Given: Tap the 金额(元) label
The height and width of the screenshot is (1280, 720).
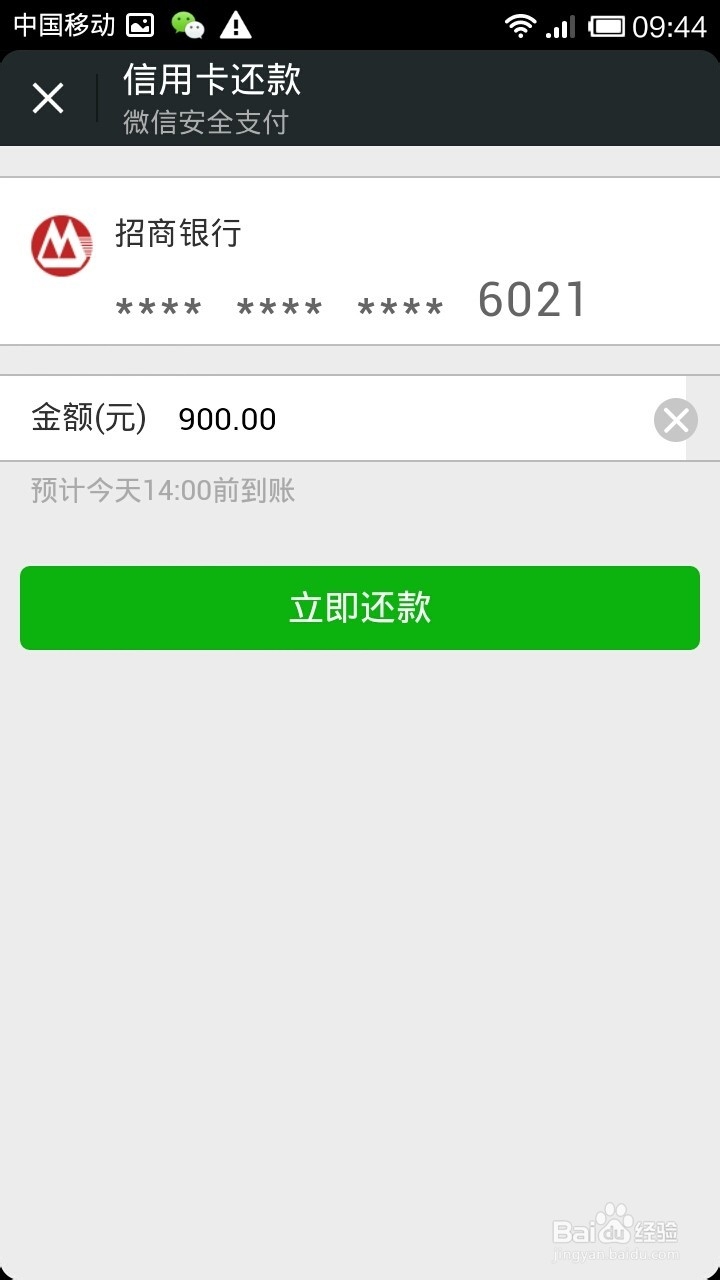Looking at the screenshot, I should (x=88, y=419).
